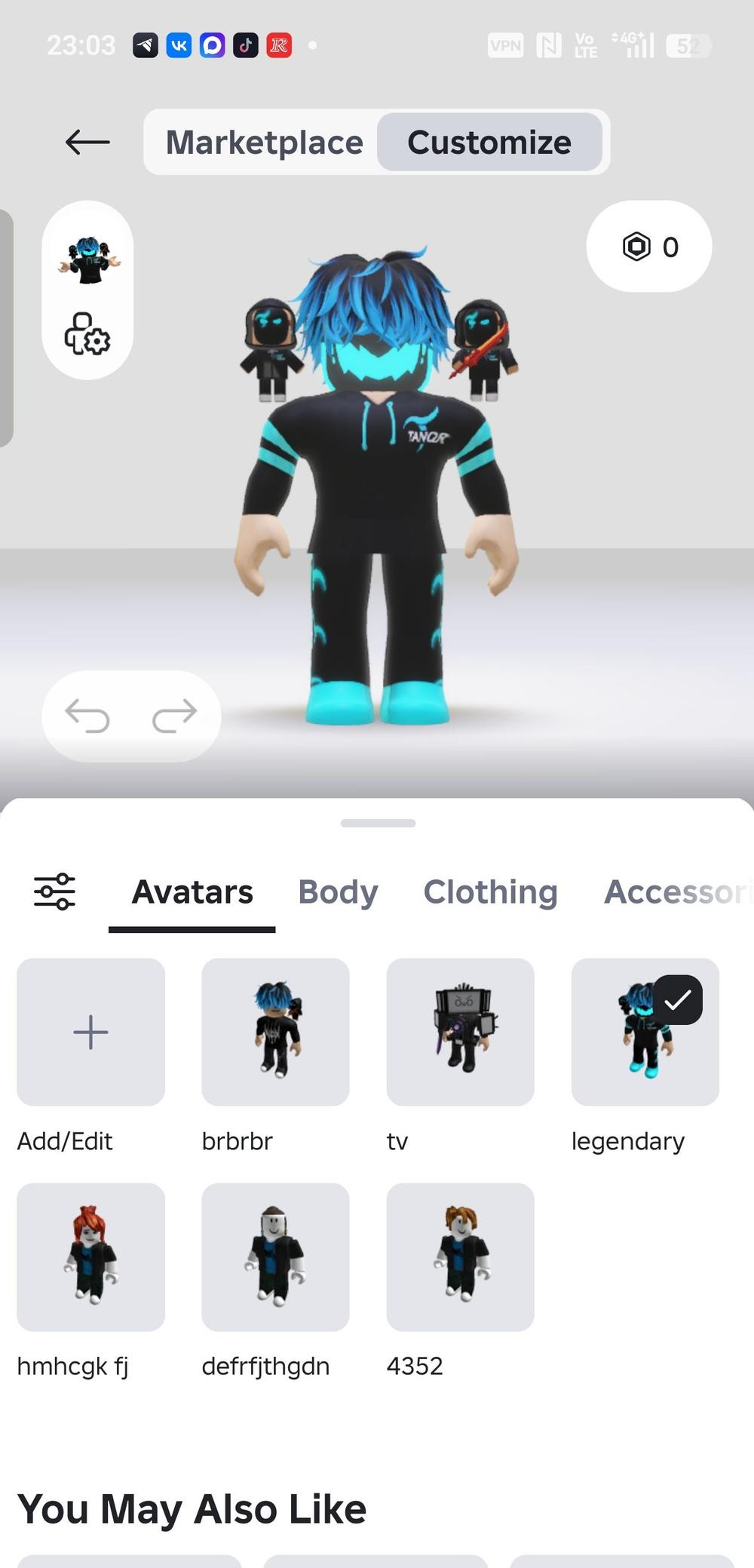Open avatar body settings gear icon
The image size is (754, 1568).
click(87, 333)
